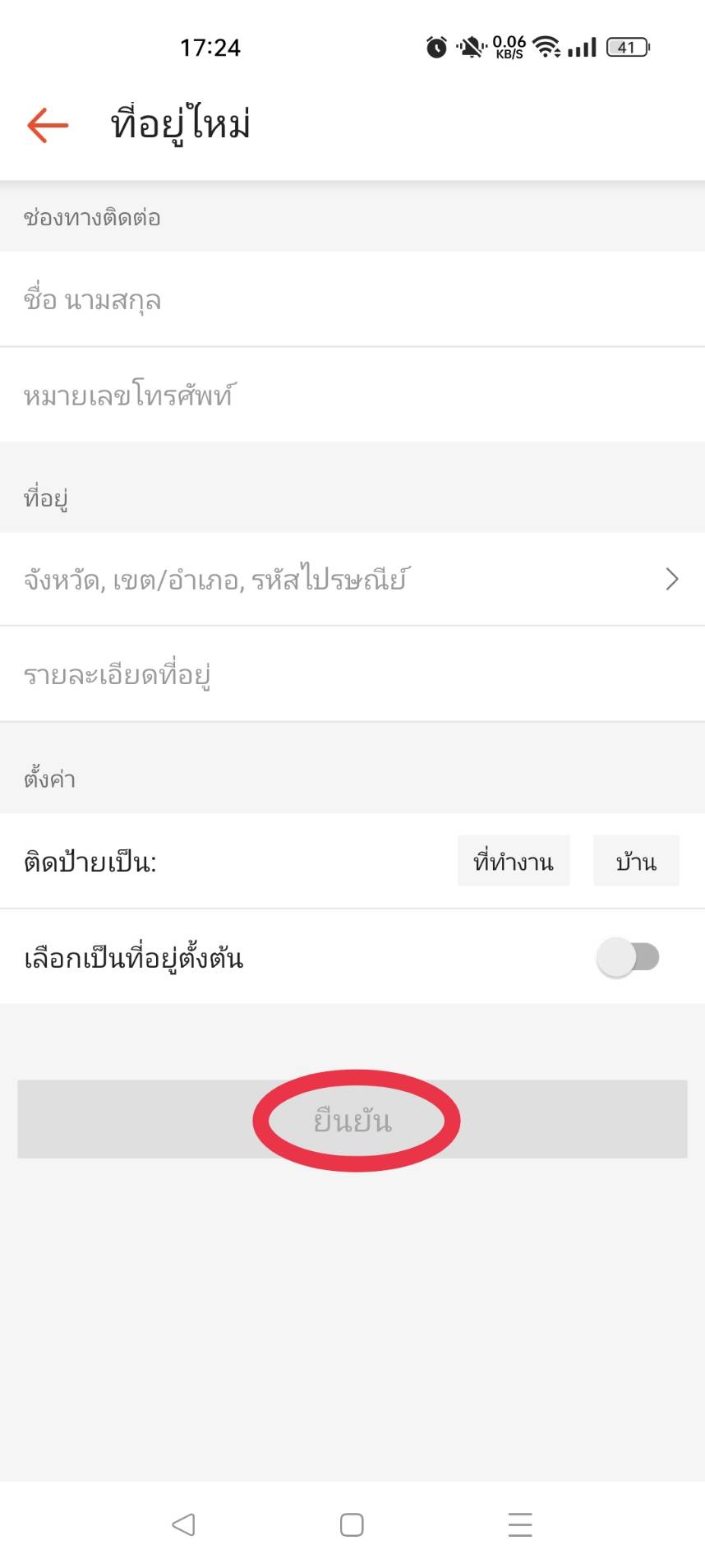Label address as บ้าน

point(636,862)
